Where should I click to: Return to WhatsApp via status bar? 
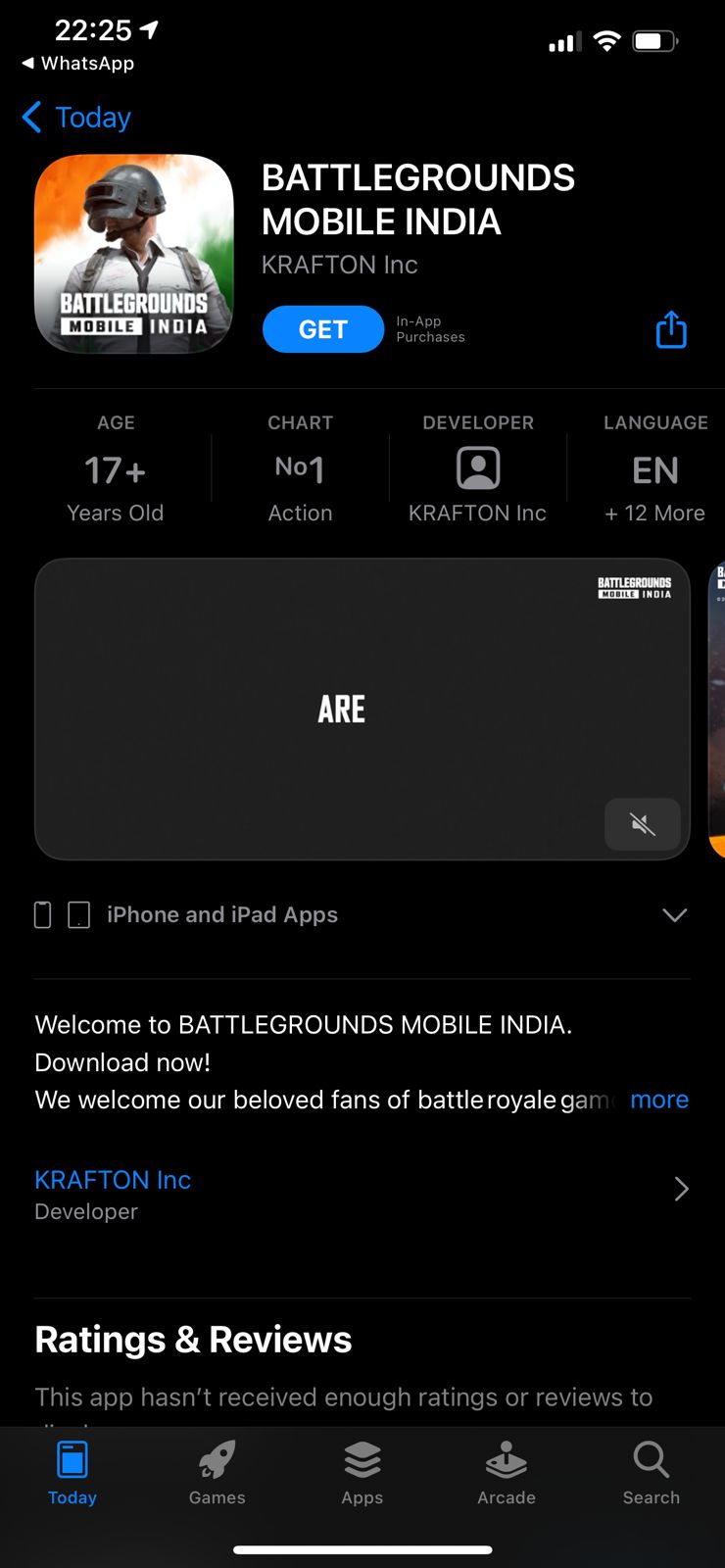point(77,64)
